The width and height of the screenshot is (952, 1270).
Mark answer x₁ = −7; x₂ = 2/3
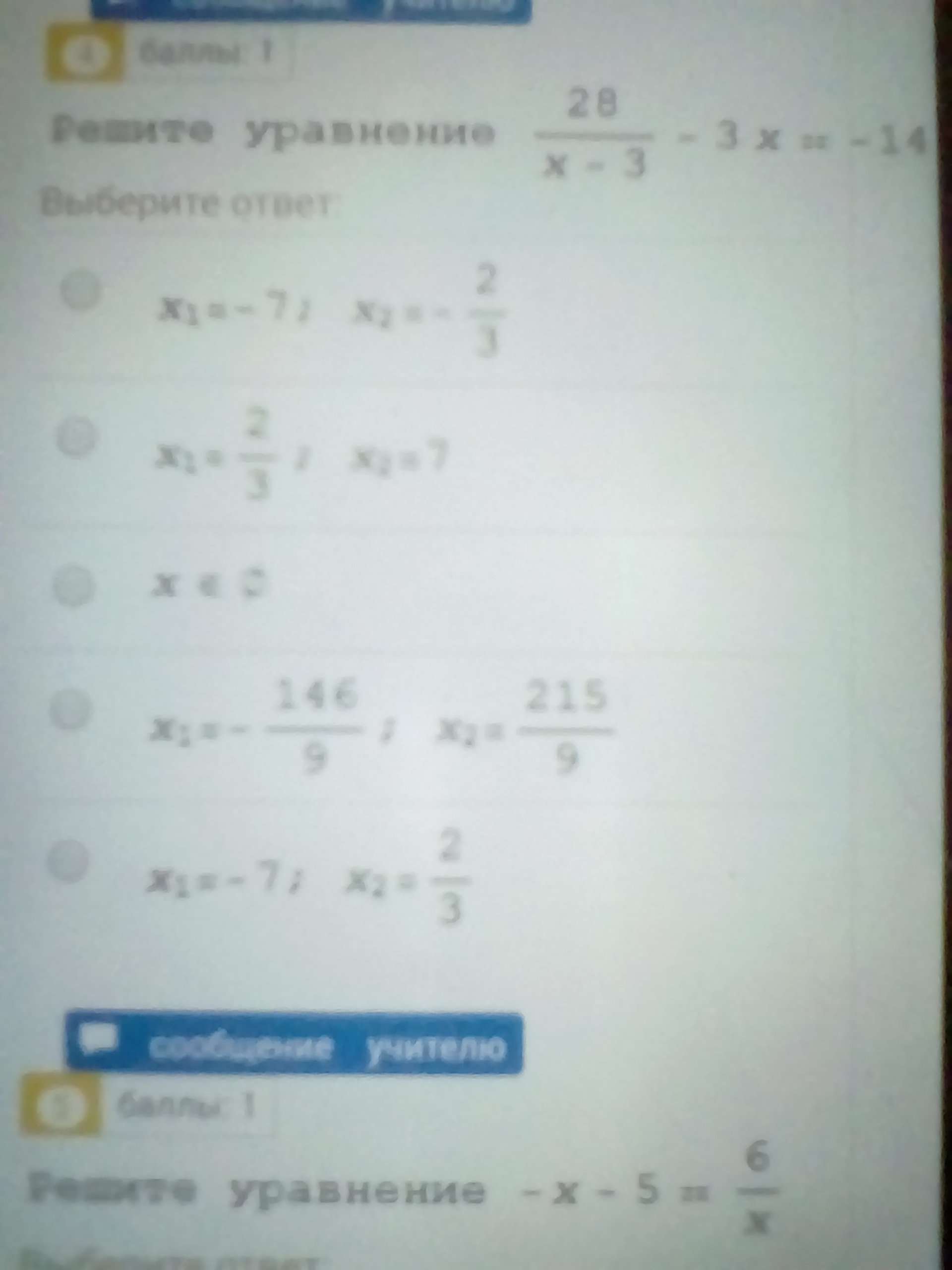click(68, 861)
